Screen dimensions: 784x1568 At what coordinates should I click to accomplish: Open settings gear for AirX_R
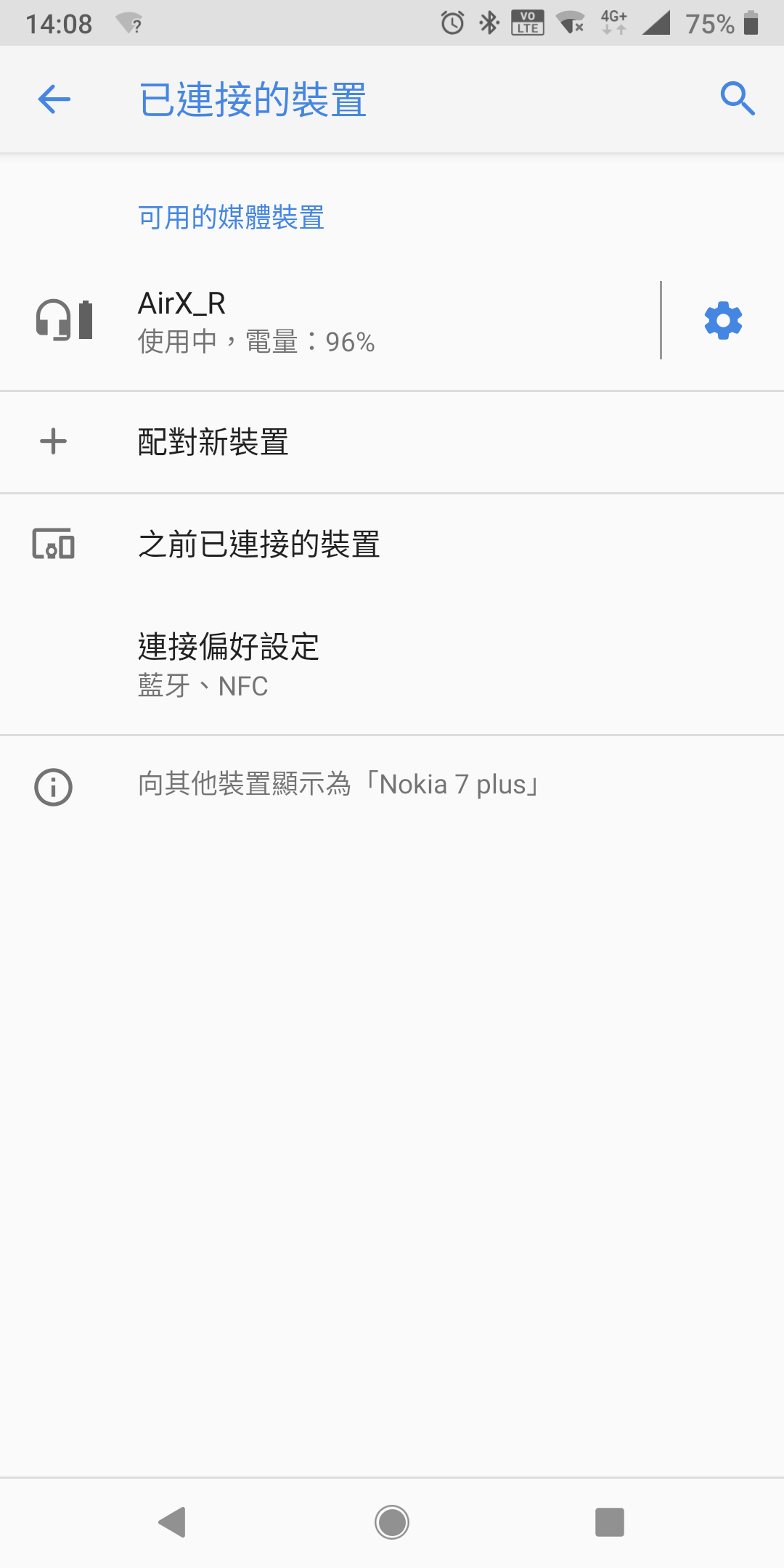[x=723, y=320]
